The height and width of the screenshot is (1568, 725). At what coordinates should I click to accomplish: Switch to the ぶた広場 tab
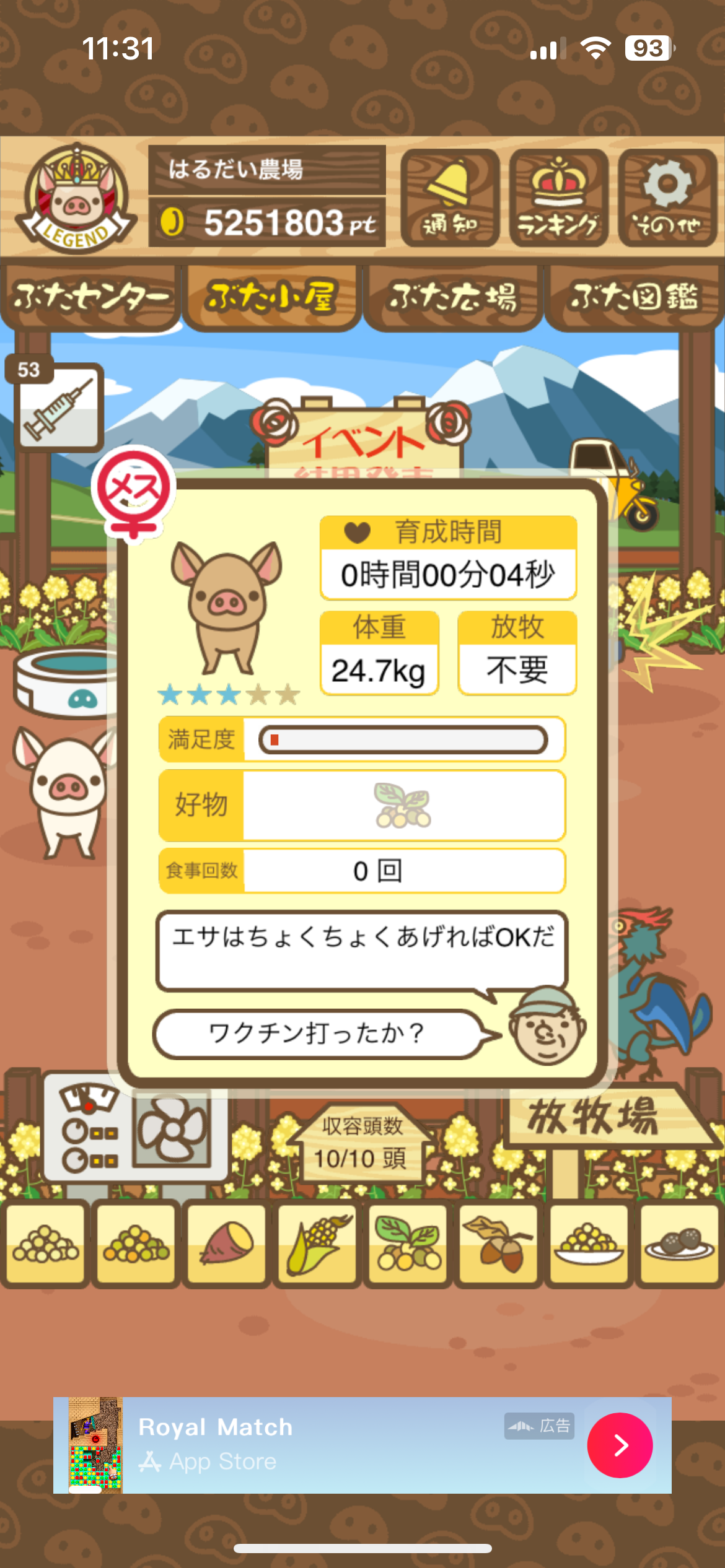point(452,297)
